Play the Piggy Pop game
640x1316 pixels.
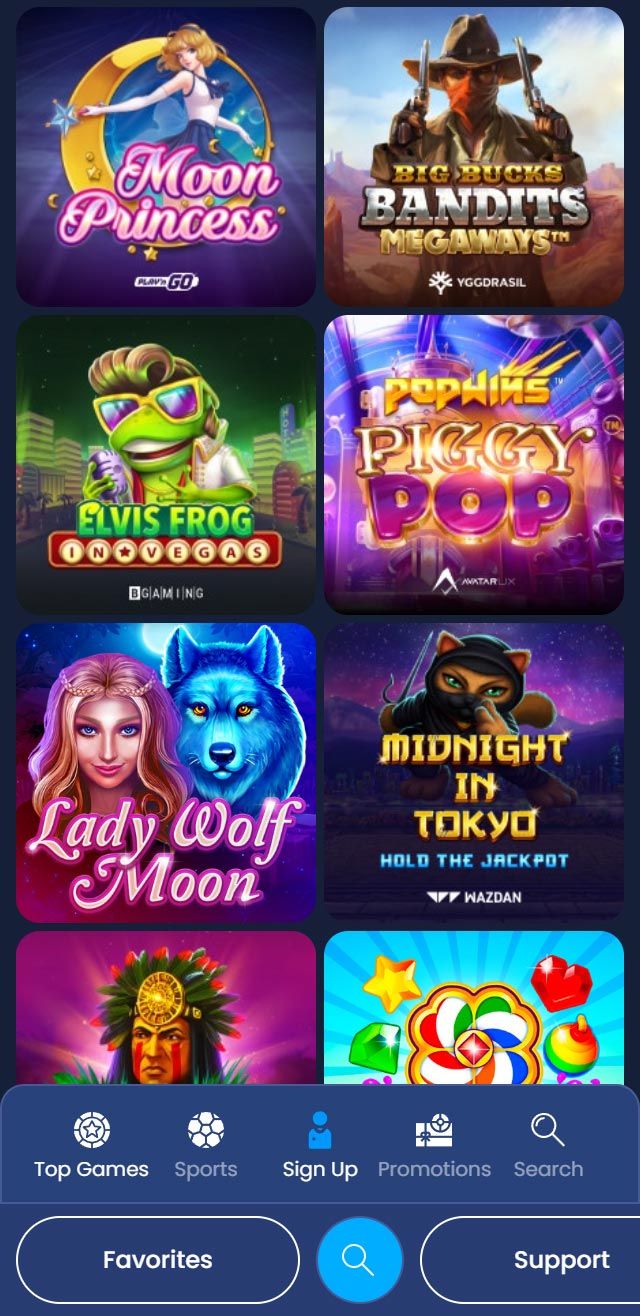coord(474,465)
